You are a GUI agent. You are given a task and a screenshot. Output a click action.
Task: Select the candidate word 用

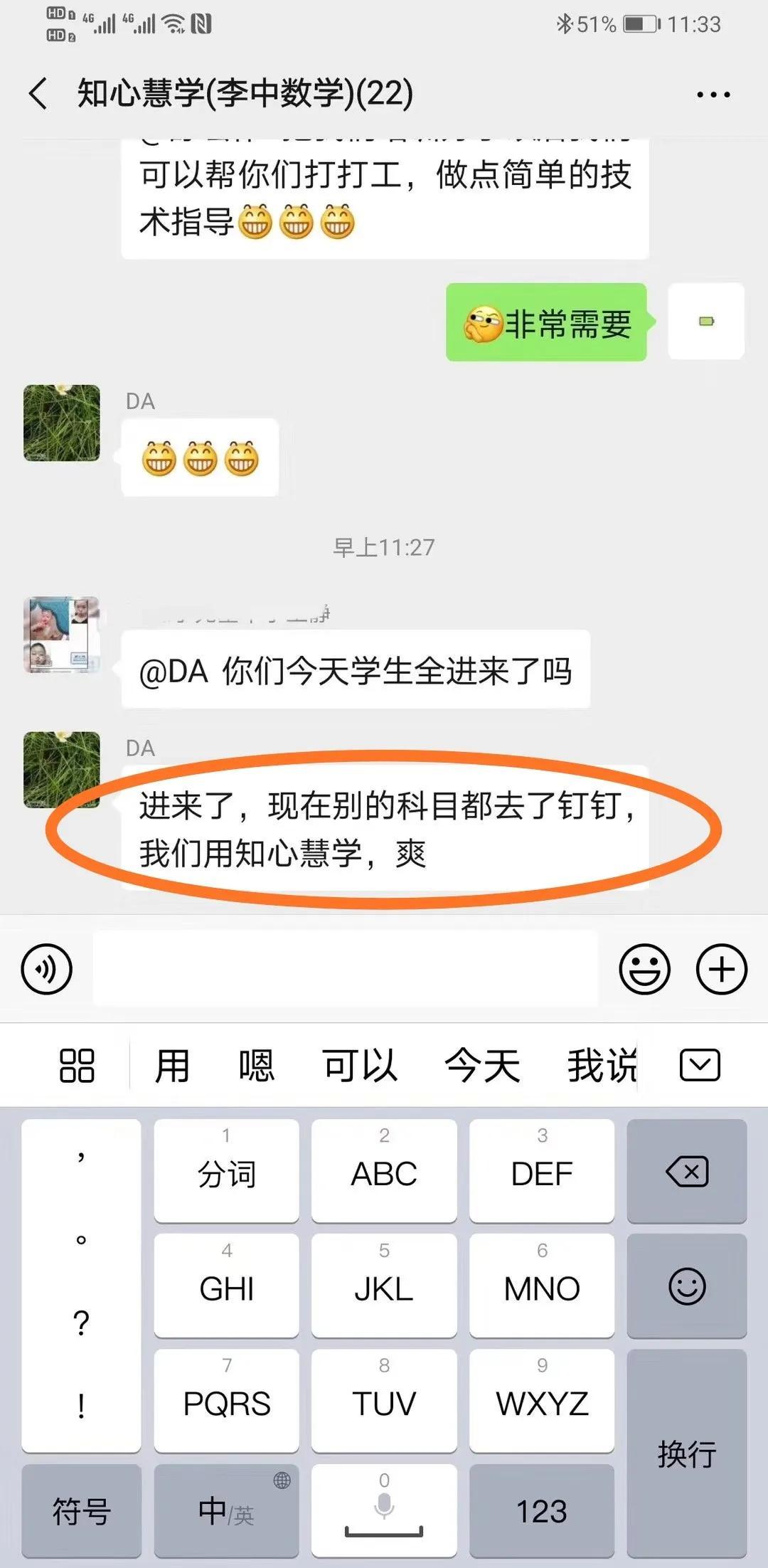point(172,1066)
